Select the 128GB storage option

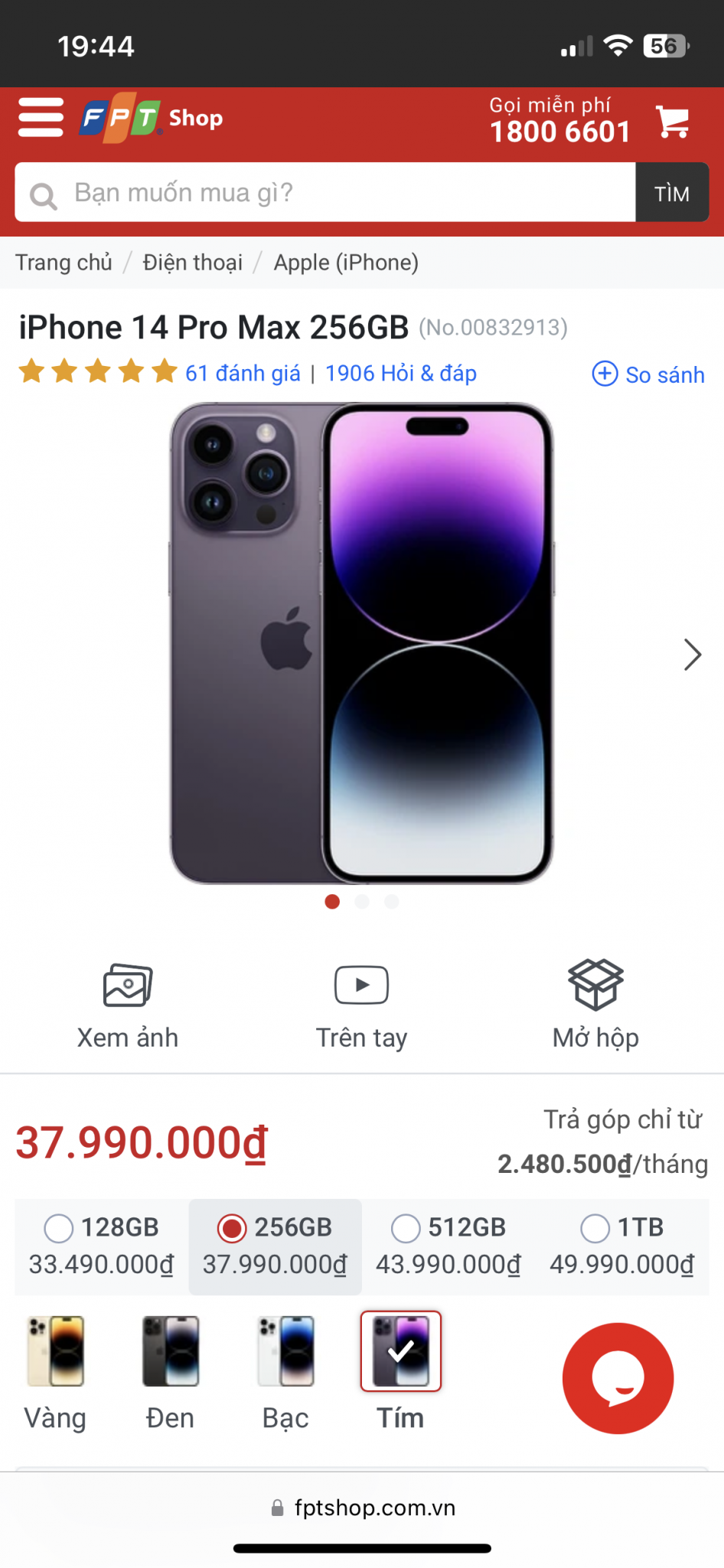[x=102, y=1246]
